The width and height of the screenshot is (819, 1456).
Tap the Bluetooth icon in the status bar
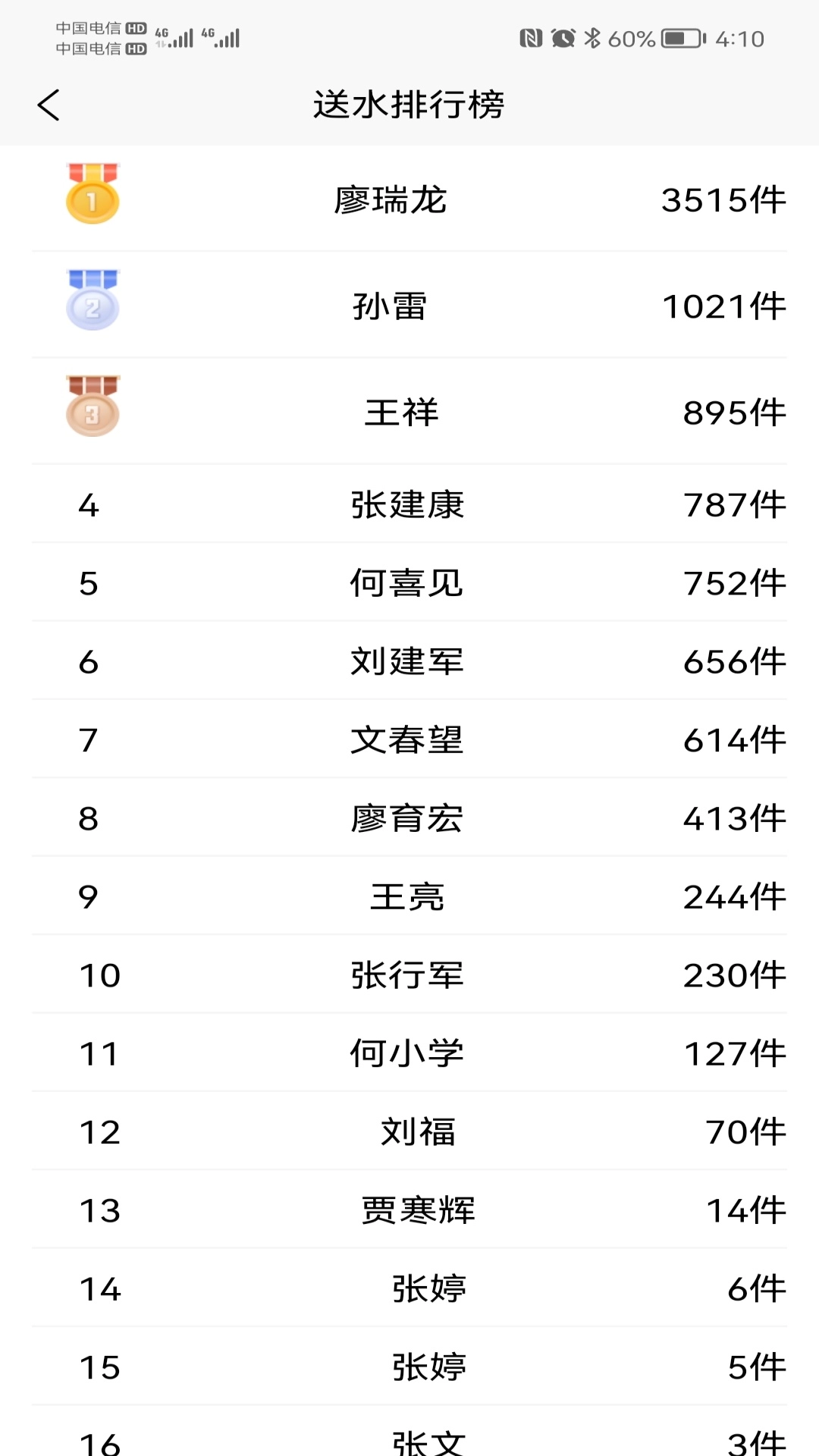(594, 36)
